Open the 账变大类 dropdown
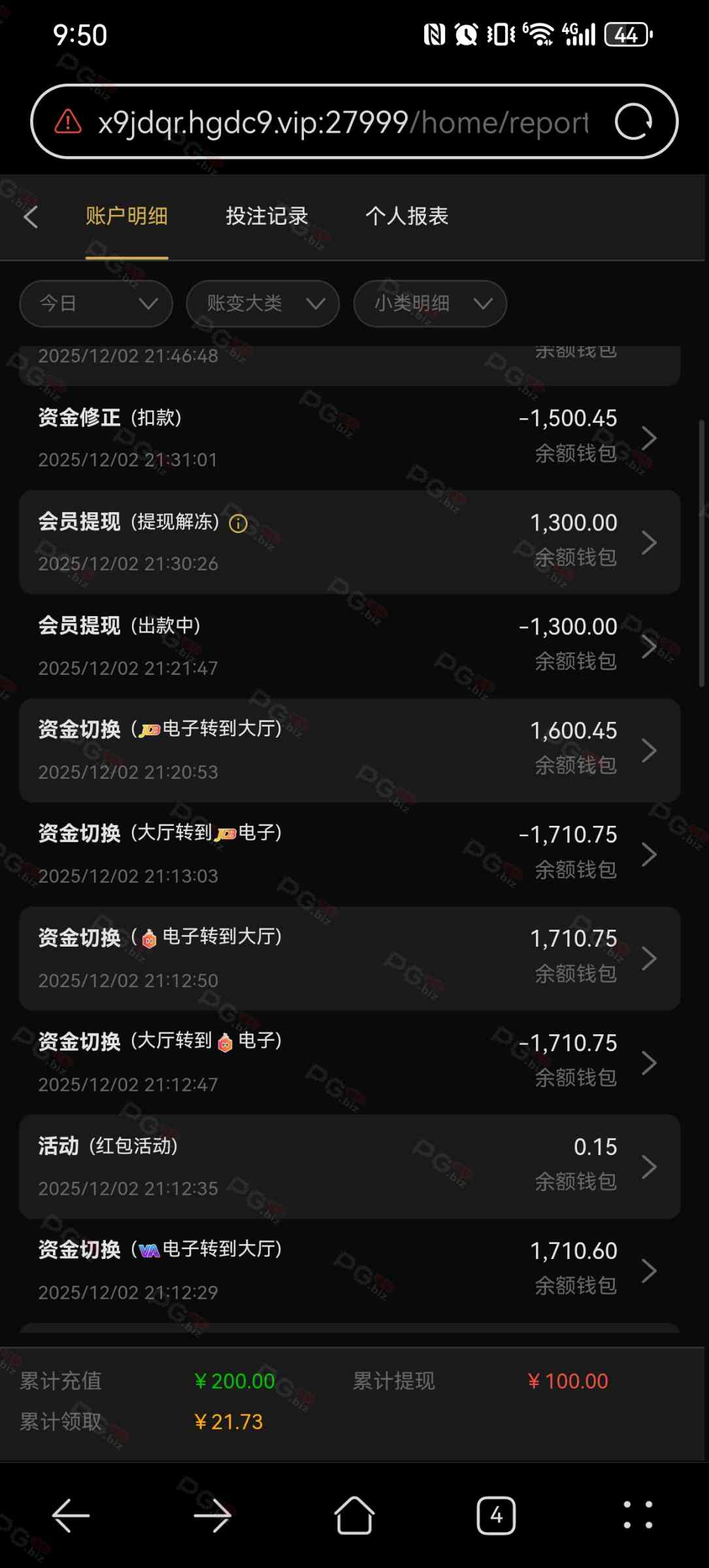709x1568 pixels. click(263, 304)
